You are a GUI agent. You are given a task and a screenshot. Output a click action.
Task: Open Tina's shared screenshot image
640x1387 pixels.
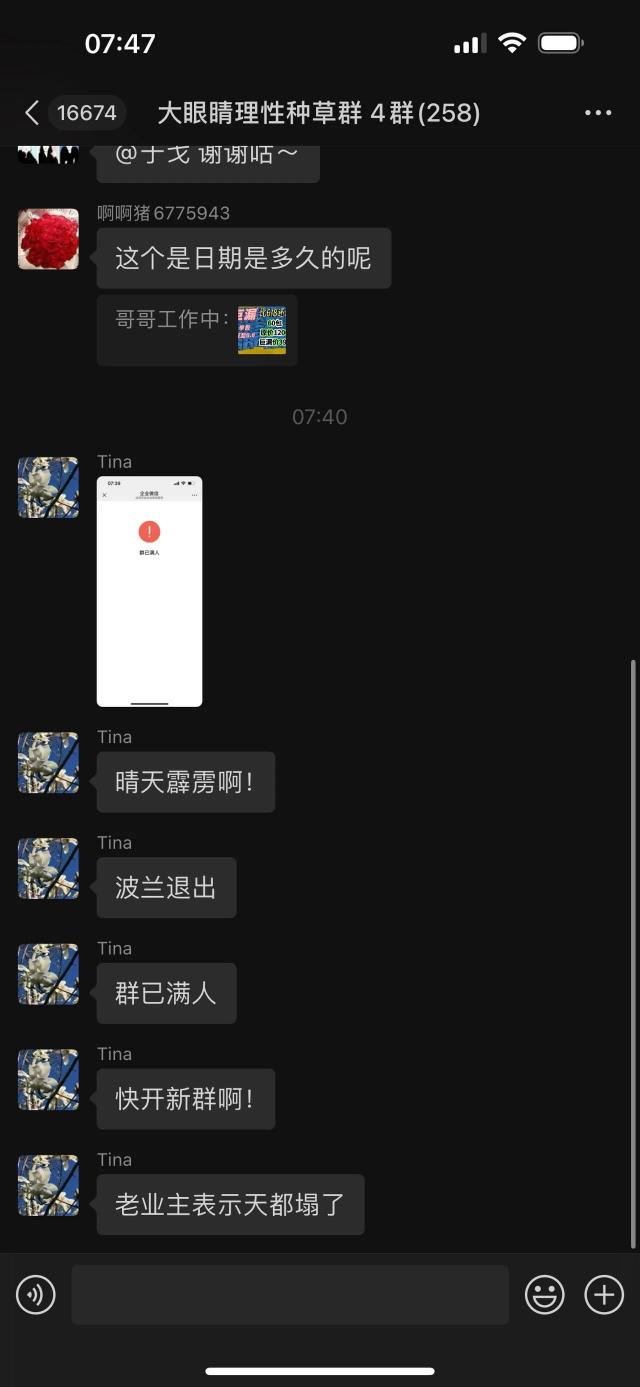coord(149,591)
